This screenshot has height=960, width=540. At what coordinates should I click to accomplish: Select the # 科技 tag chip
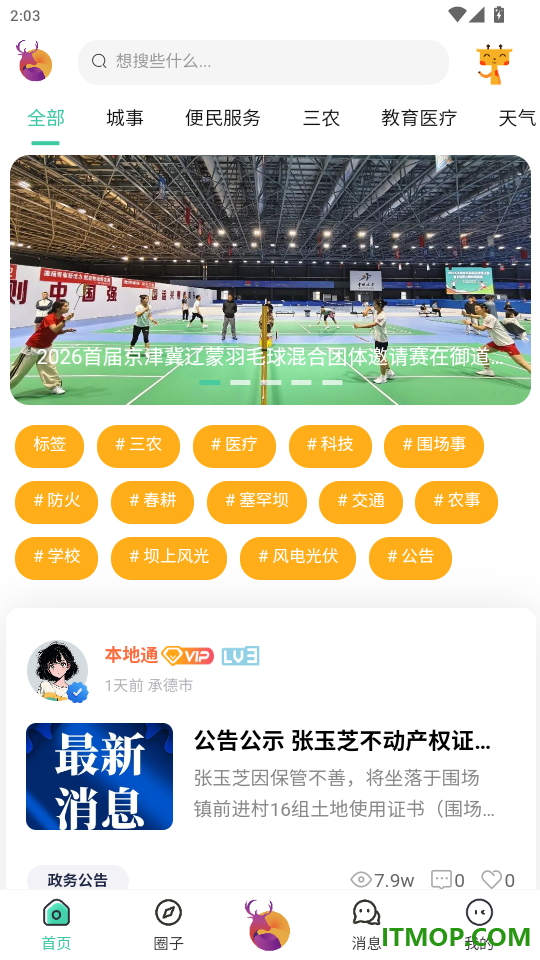pyautogui.click(x=330, y=446)
